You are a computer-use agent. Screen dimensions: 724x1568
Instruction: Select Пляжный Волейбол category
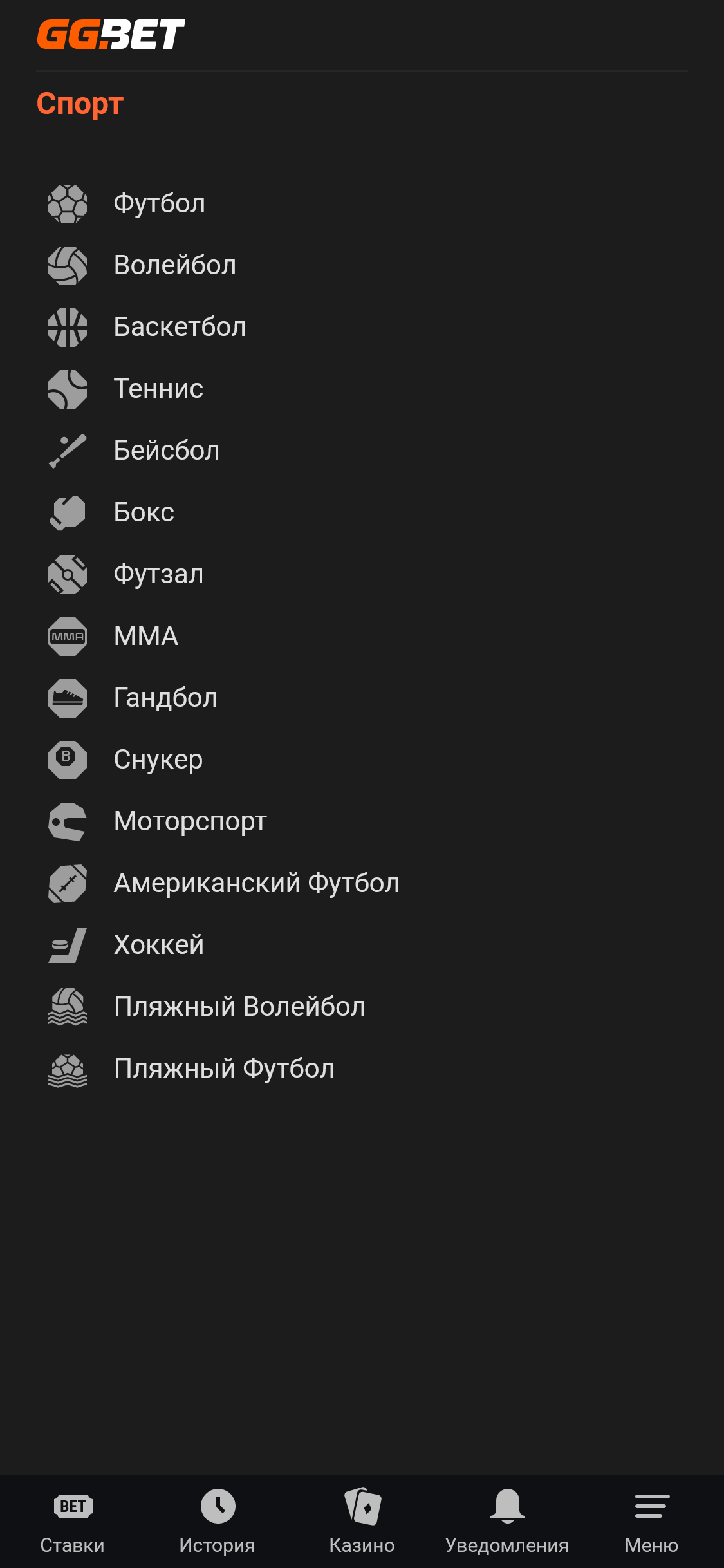(239, 1007)
